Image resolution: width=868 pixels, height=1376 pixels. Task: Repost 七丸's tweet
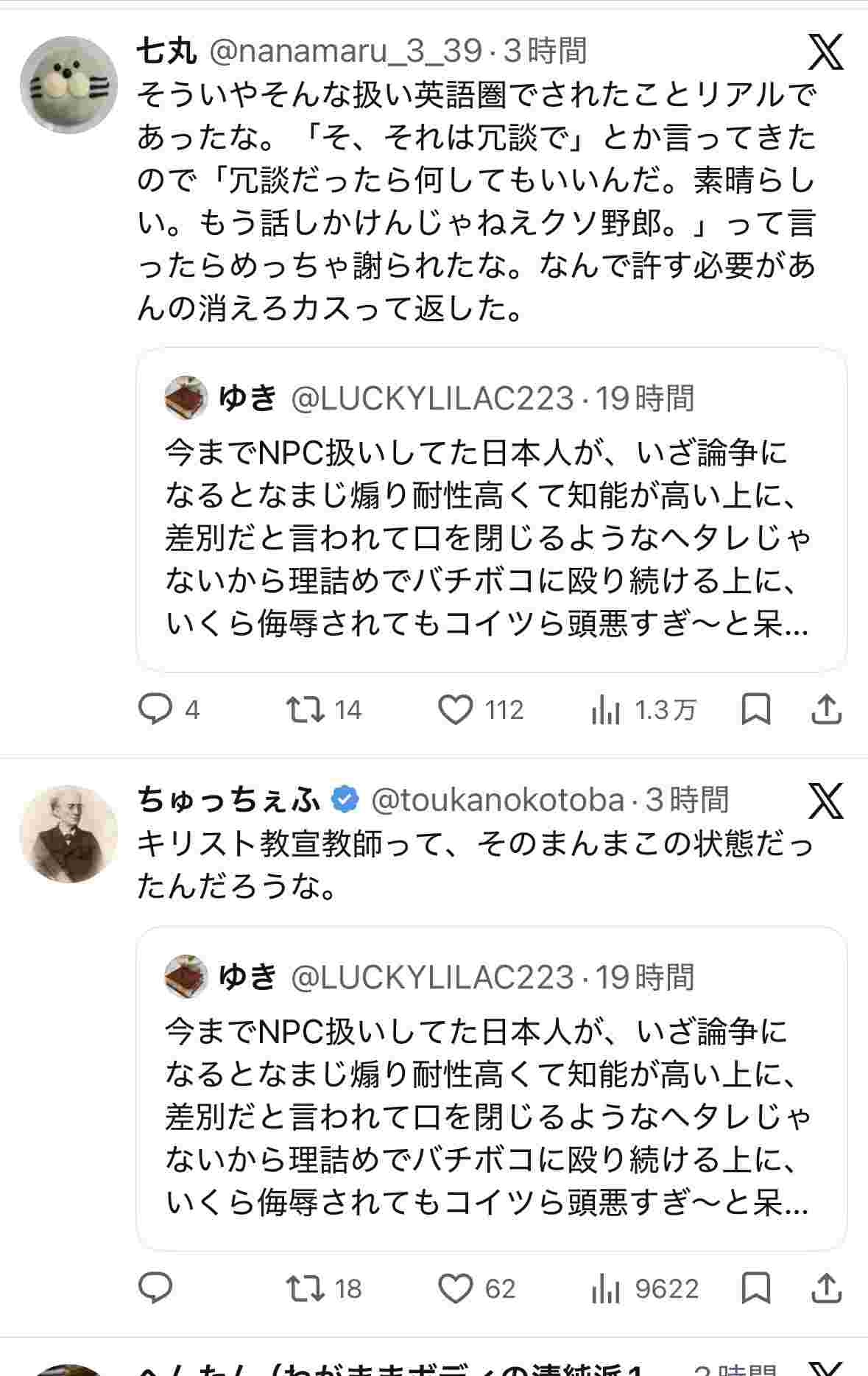[305, 709]
